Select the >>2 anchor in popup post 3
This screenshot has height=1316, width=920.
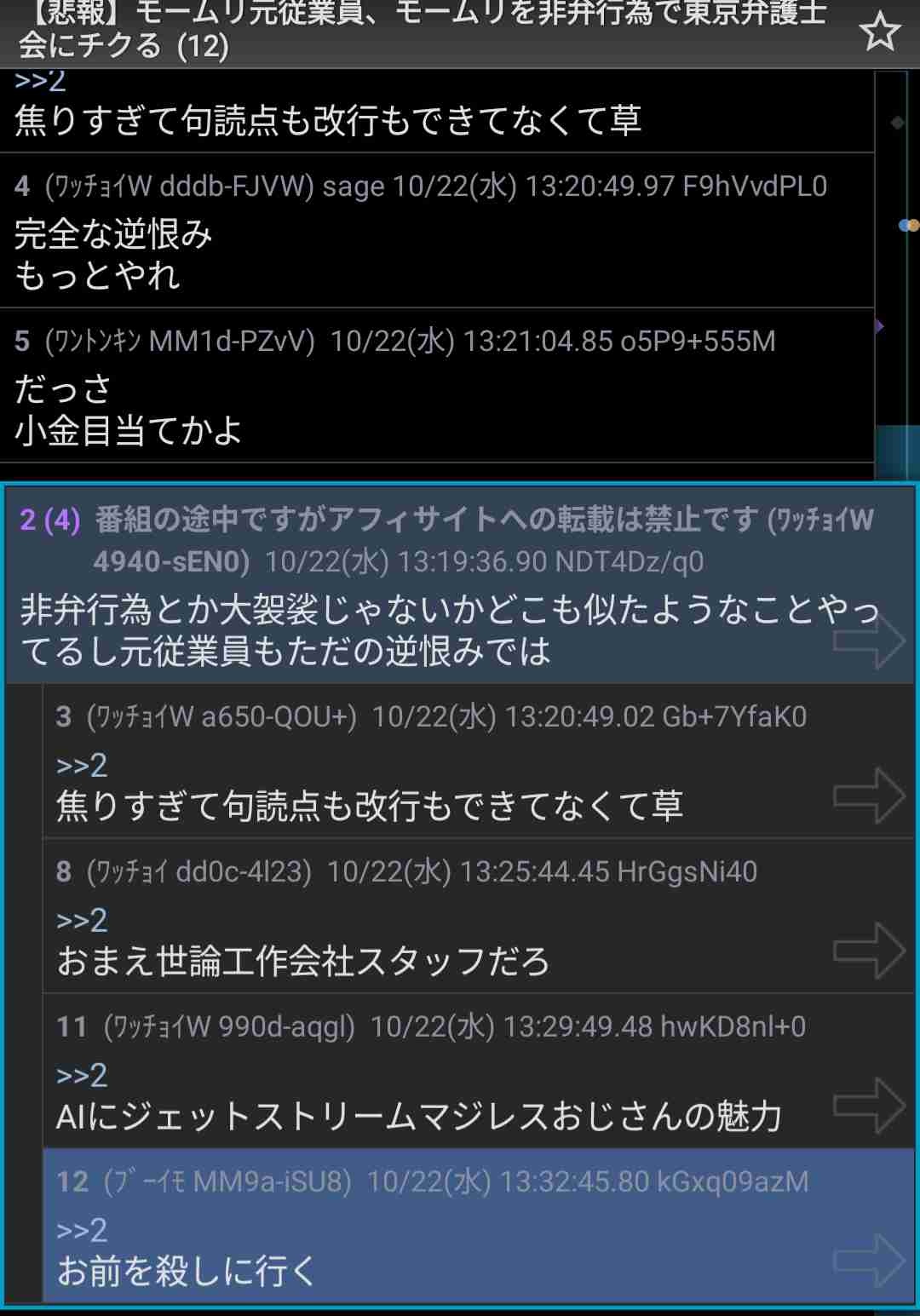point(82,765)
